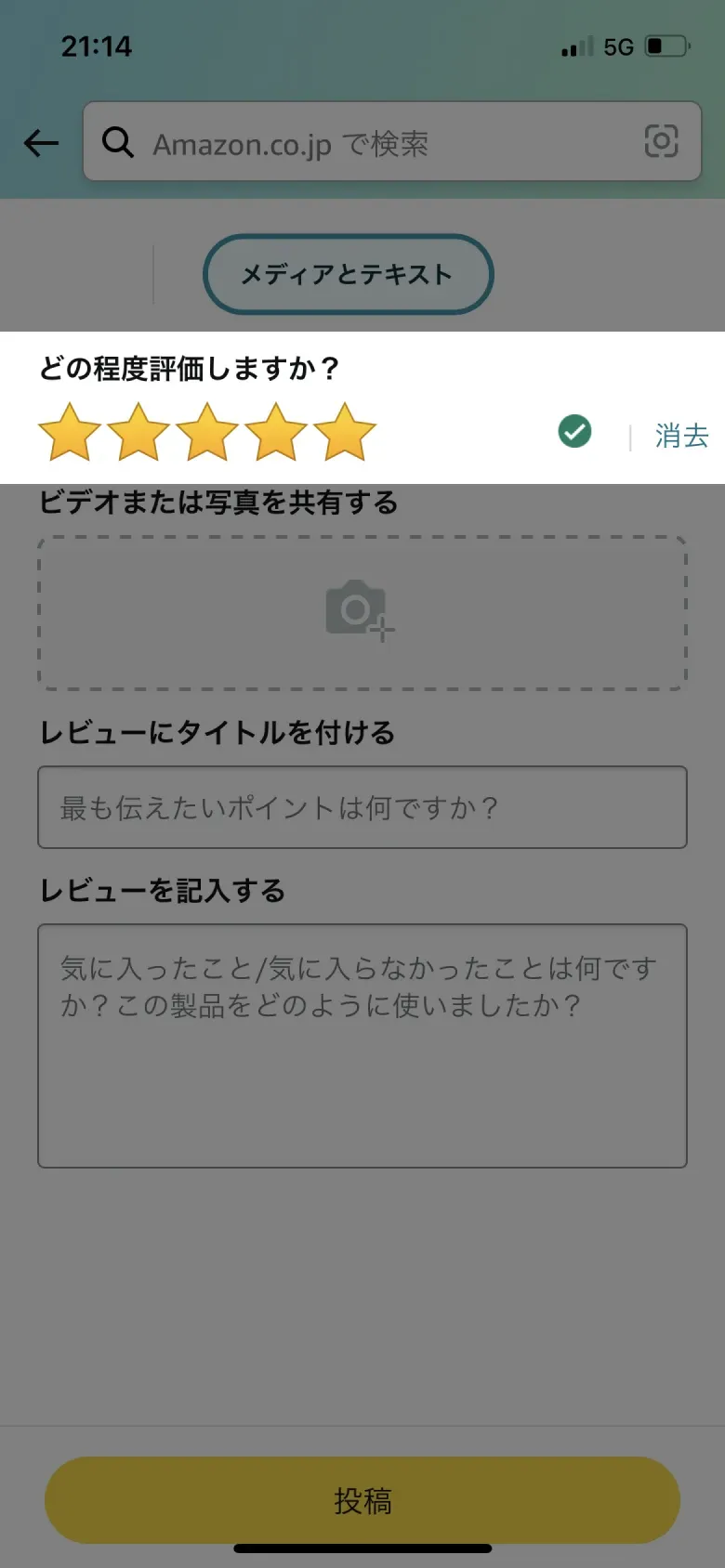Screen dimensions: 725x1568
Task: Set rating to four stars
Action: coord(274,430)
